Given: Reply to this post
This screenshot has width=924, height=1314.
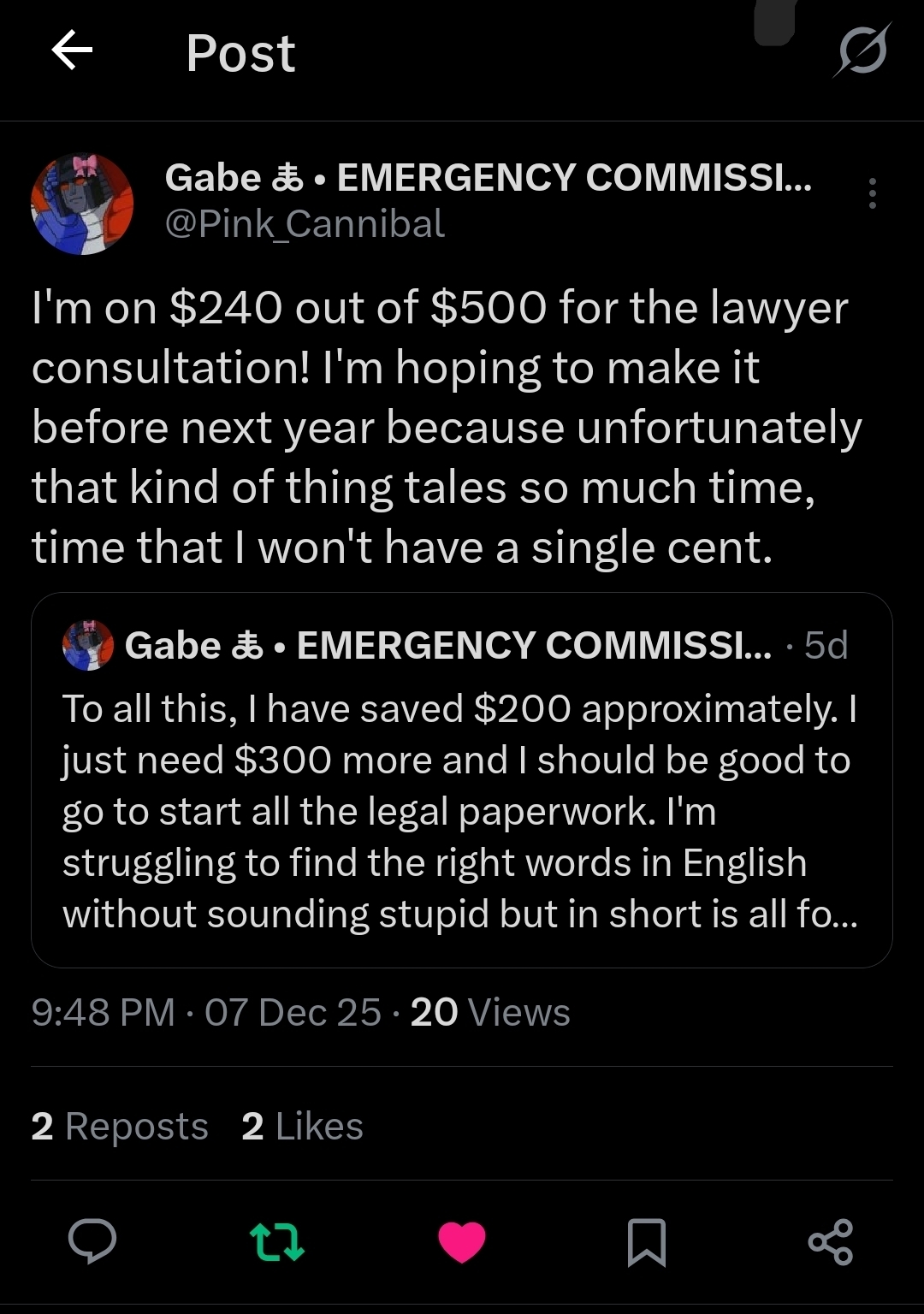Looking at the screenshot, I should (x=92, y=1241).
